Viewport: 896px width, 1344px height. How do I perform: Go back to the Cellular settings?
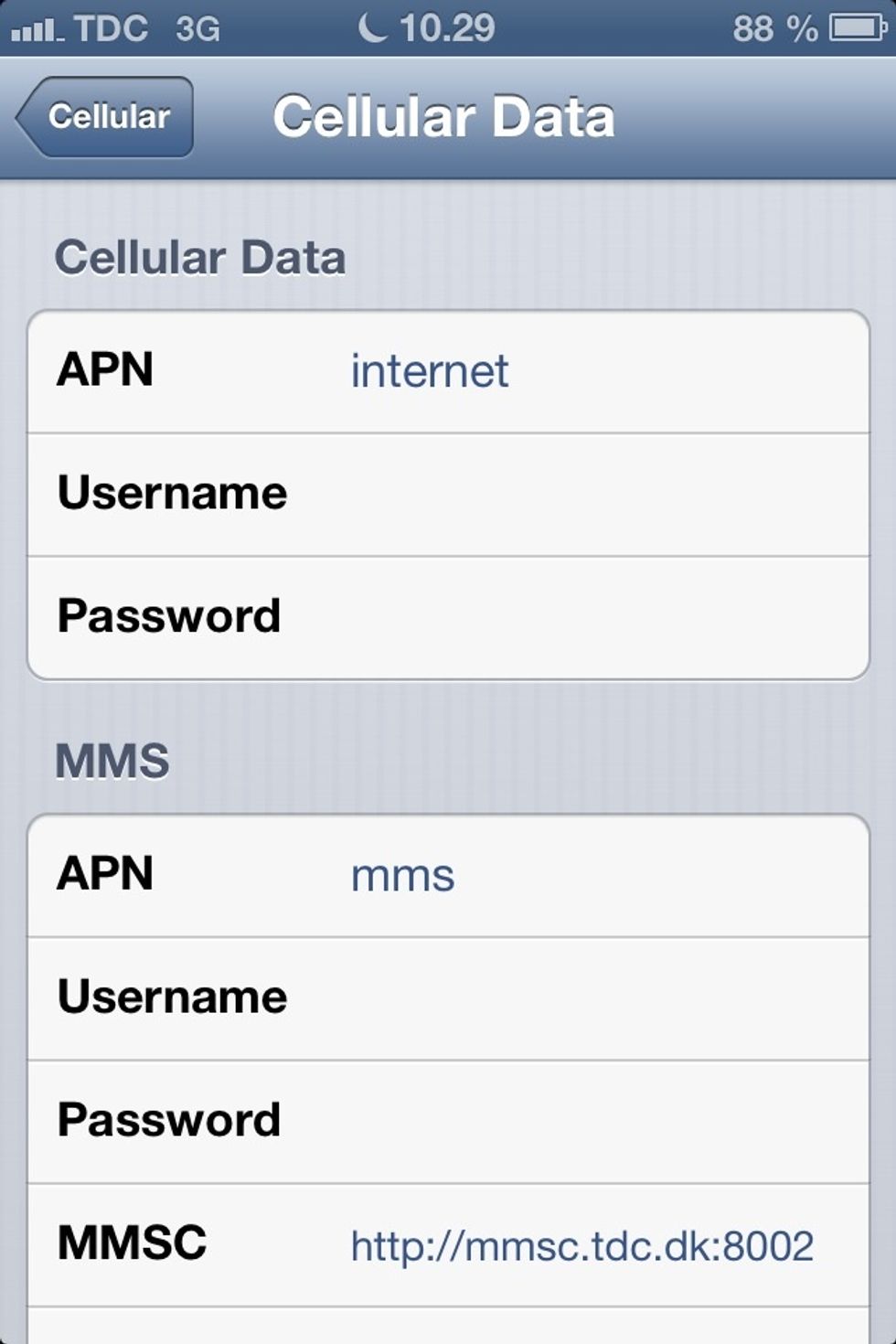tap(105, 117)
